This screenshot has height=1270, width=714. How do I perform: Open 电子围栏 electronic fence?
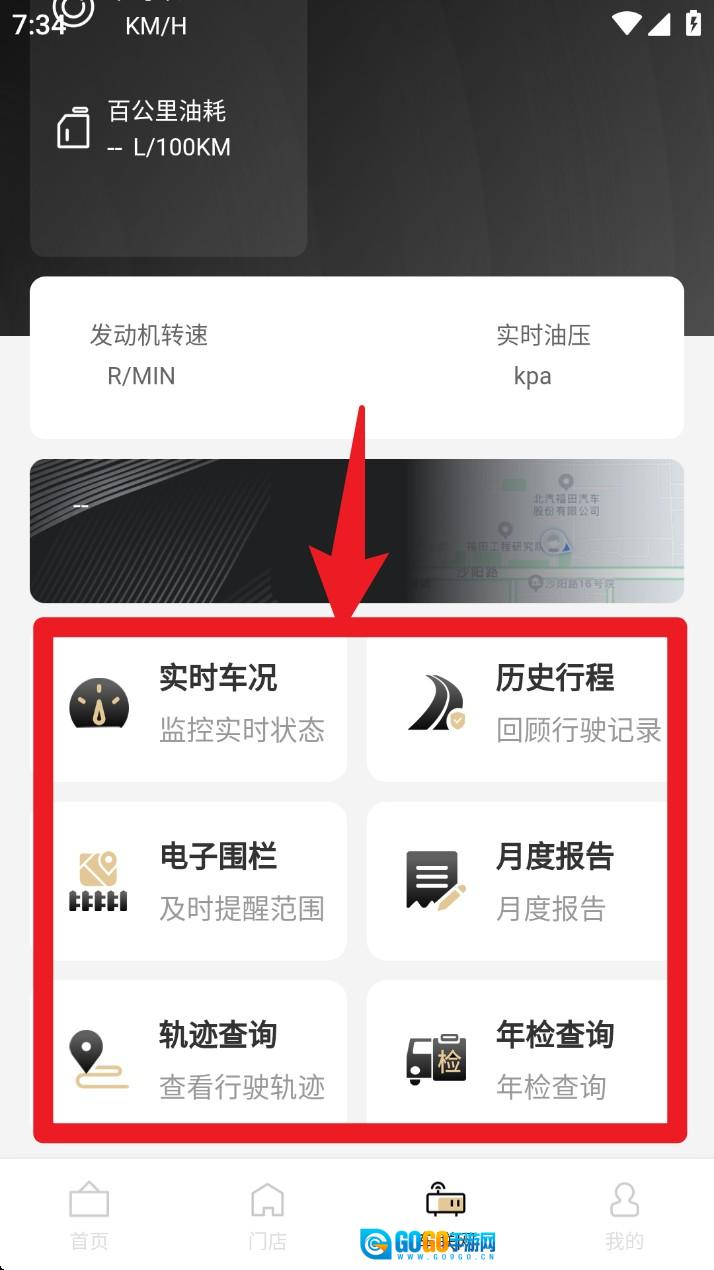tap(200, 882)
